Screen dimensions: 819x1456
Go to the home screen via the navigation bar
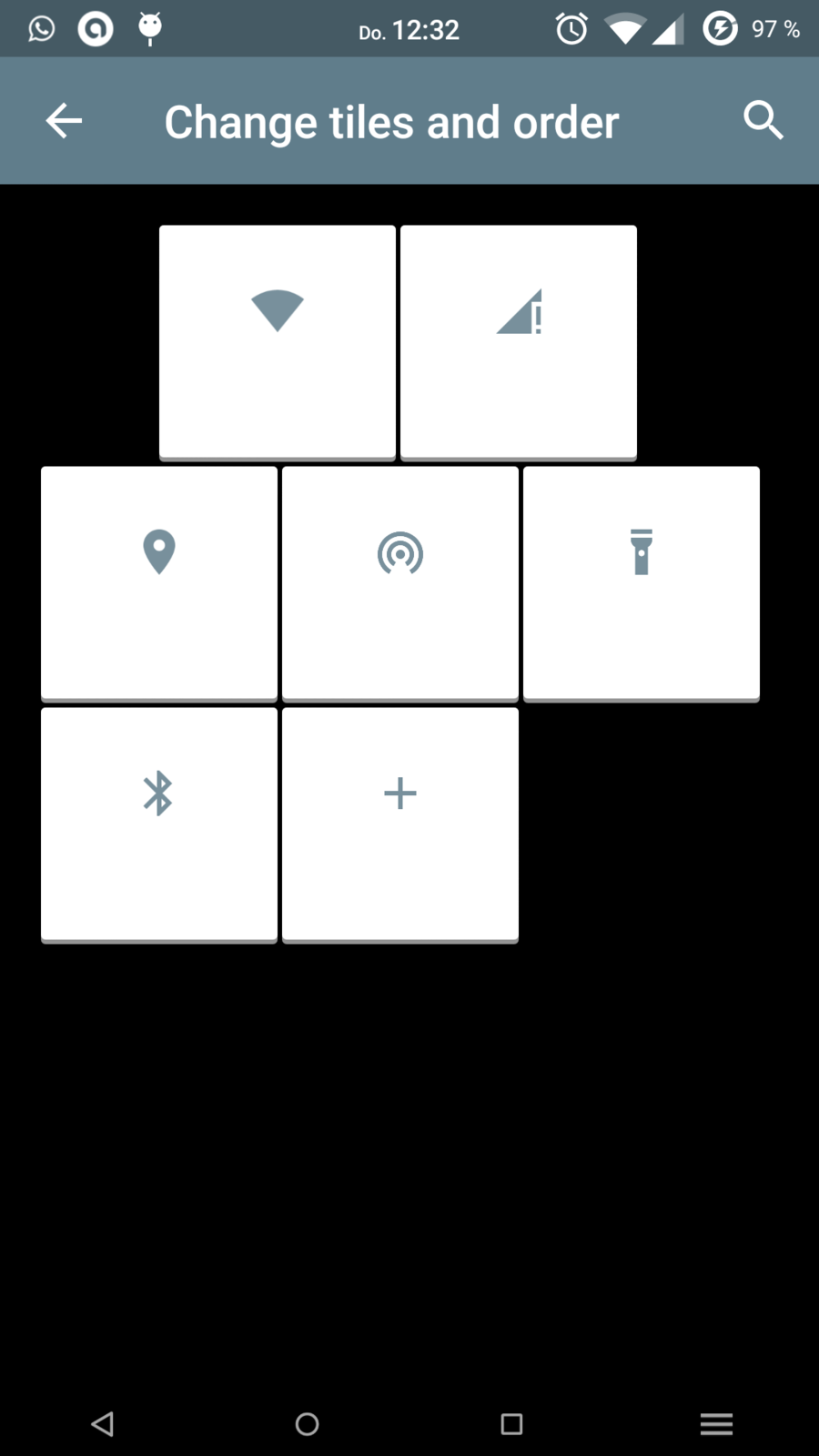[x=308, y=1424]
